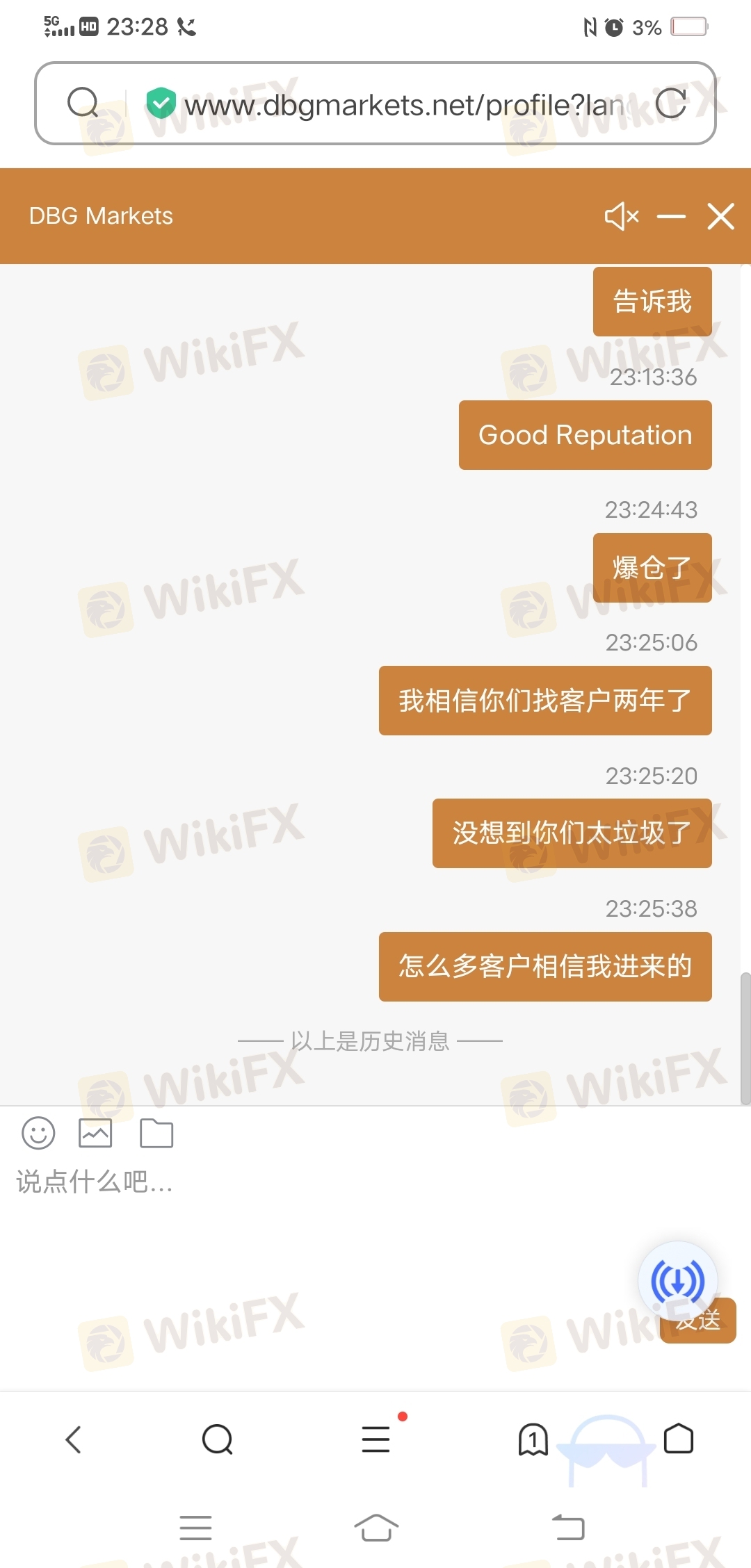Image resolution: width=751 pixels, height=1568 pixels.
Task: Open the browser menu
Action: [375, 1439]
